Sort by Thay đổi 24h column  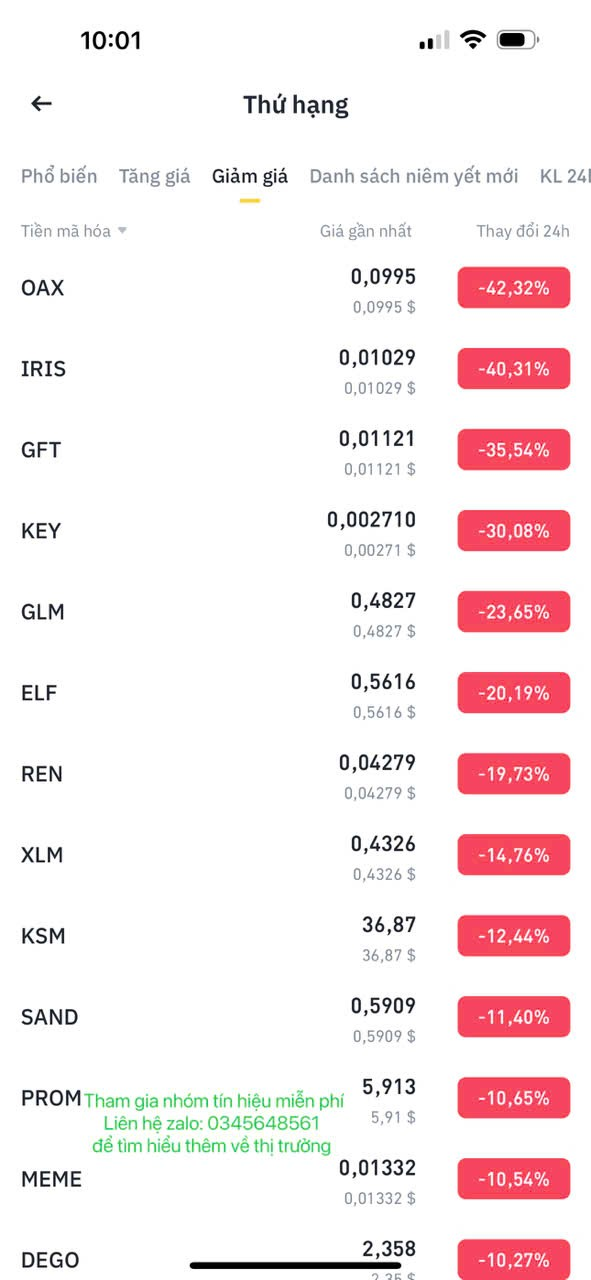(523, 231)
